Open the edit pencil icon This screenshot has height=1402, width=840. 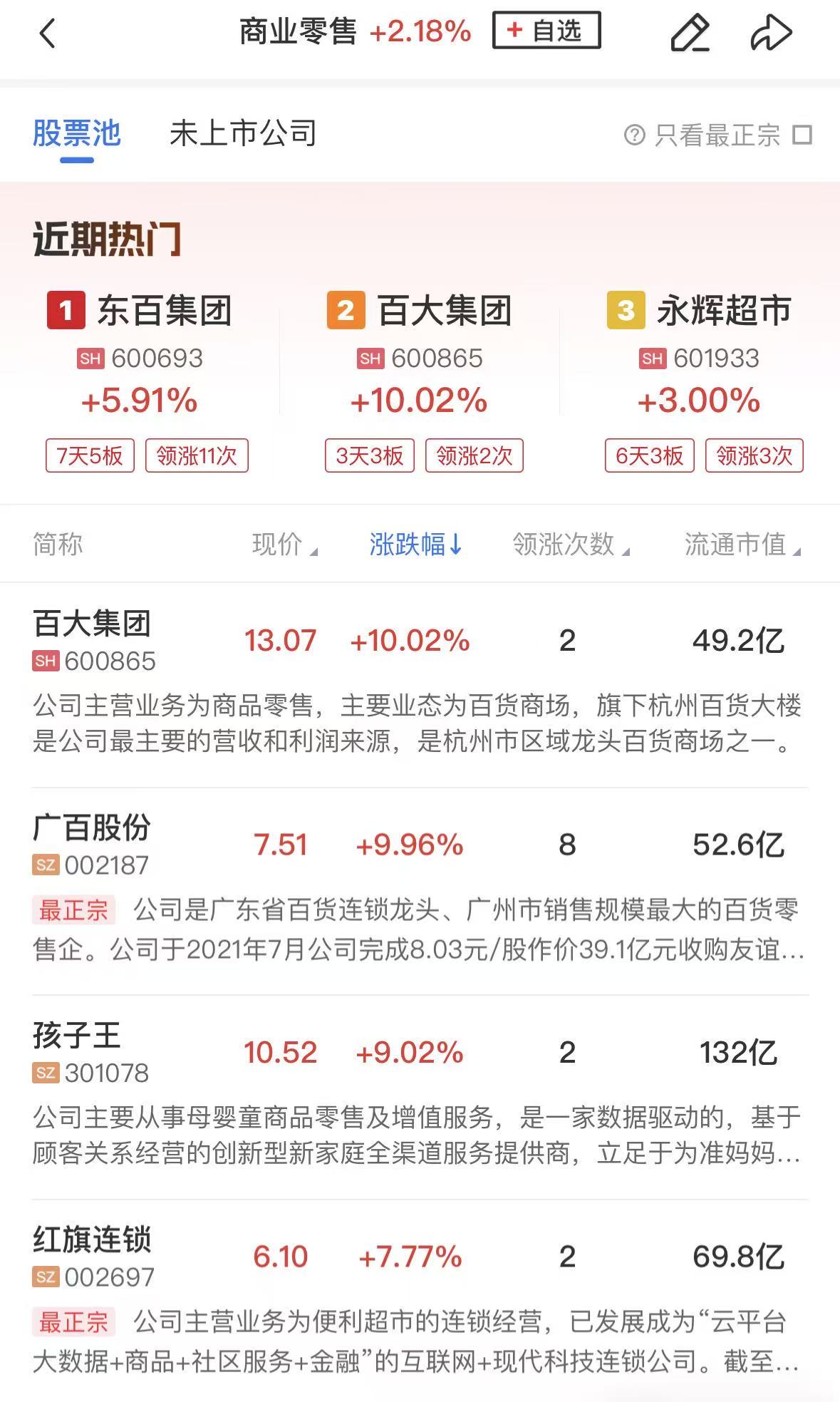(690, 33)
